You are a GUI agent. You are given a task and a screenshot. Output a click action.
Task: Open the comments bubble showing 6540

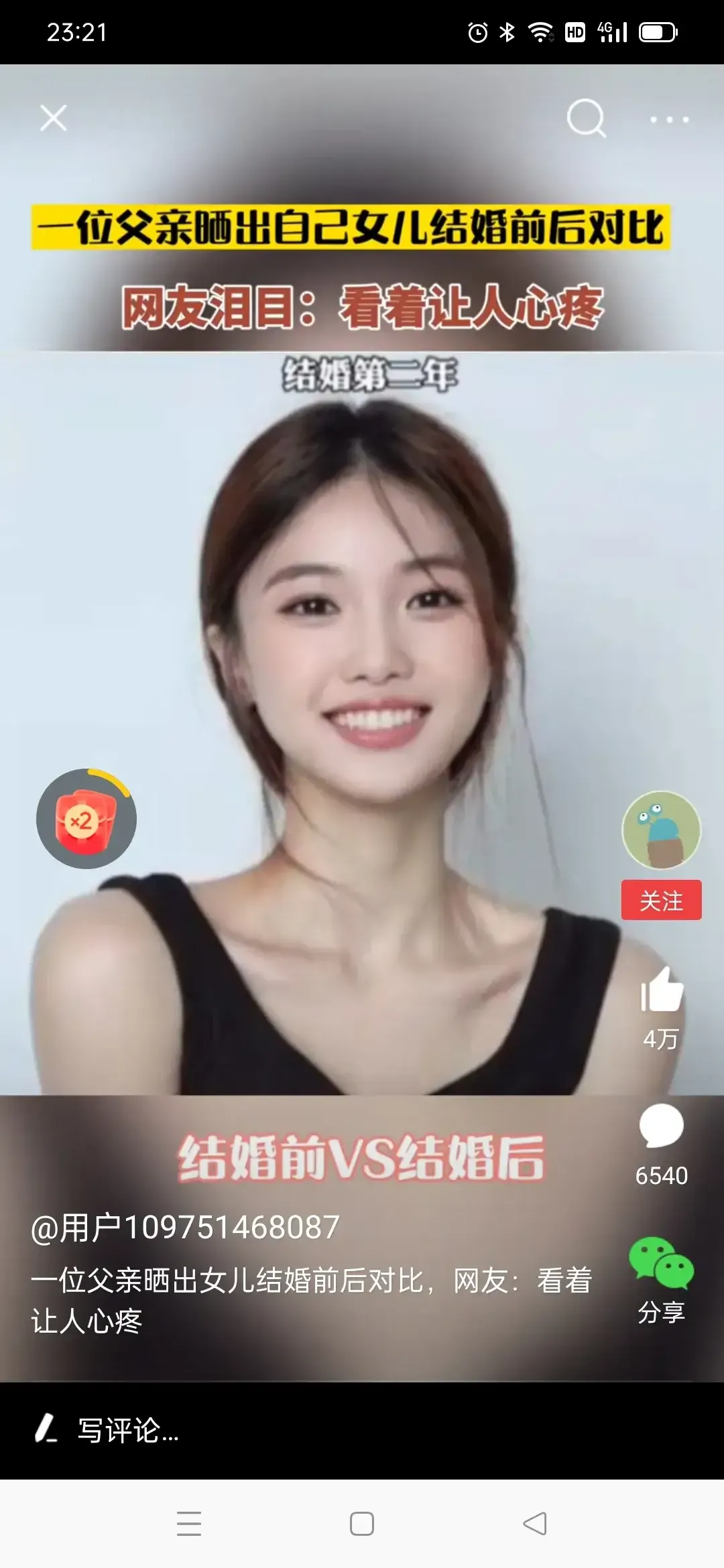click(661, 1126)
